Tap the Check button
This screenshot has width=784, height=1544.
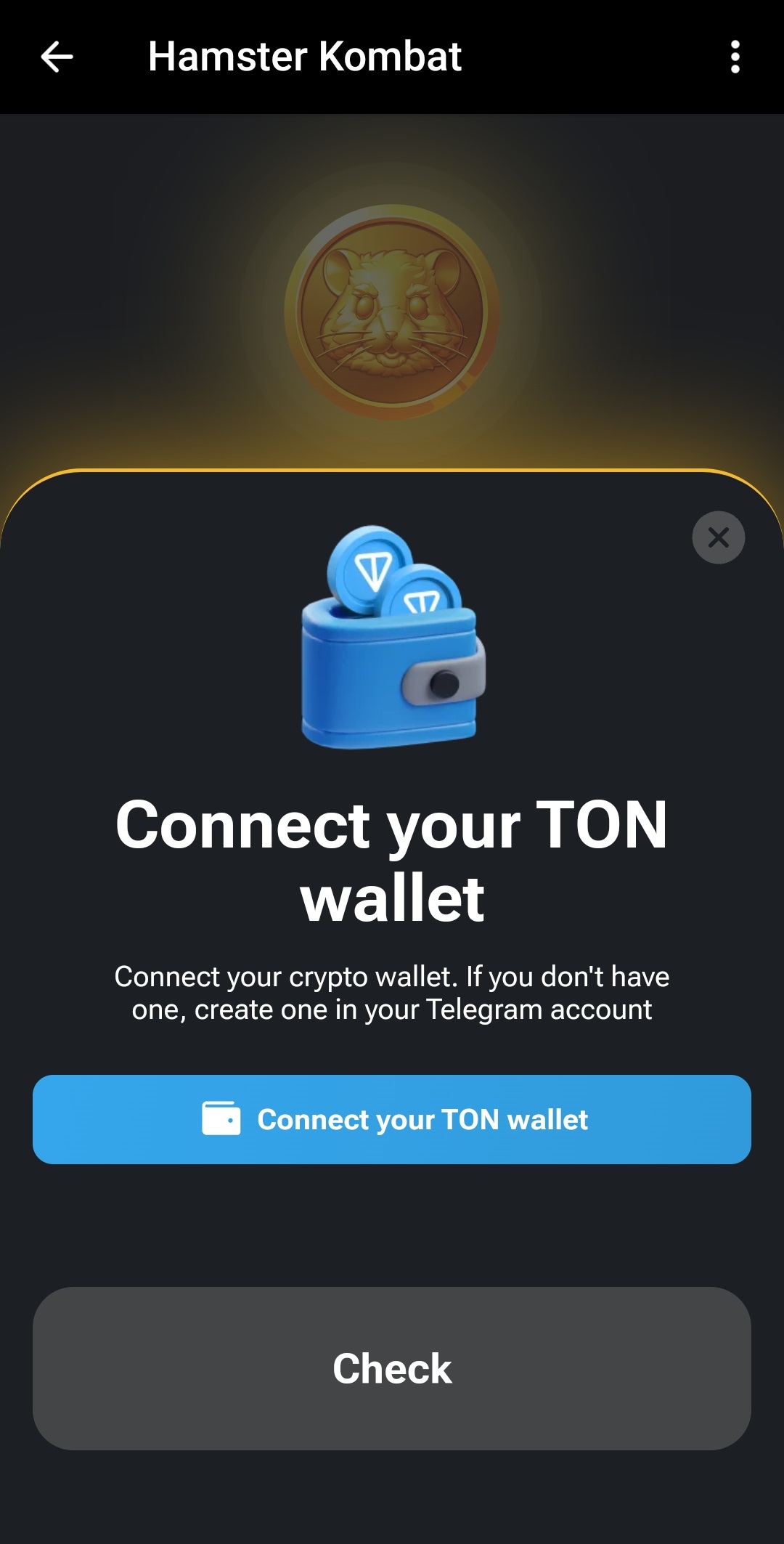(x=392, y=1368)
